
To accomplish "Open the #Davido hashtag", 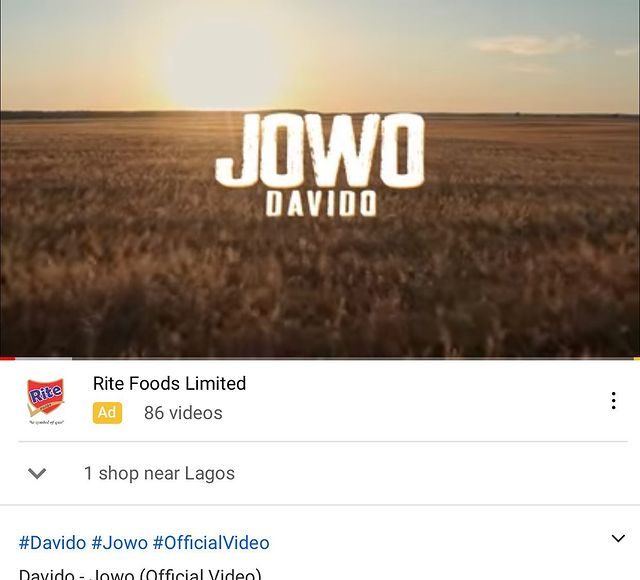I will (52, 543).
